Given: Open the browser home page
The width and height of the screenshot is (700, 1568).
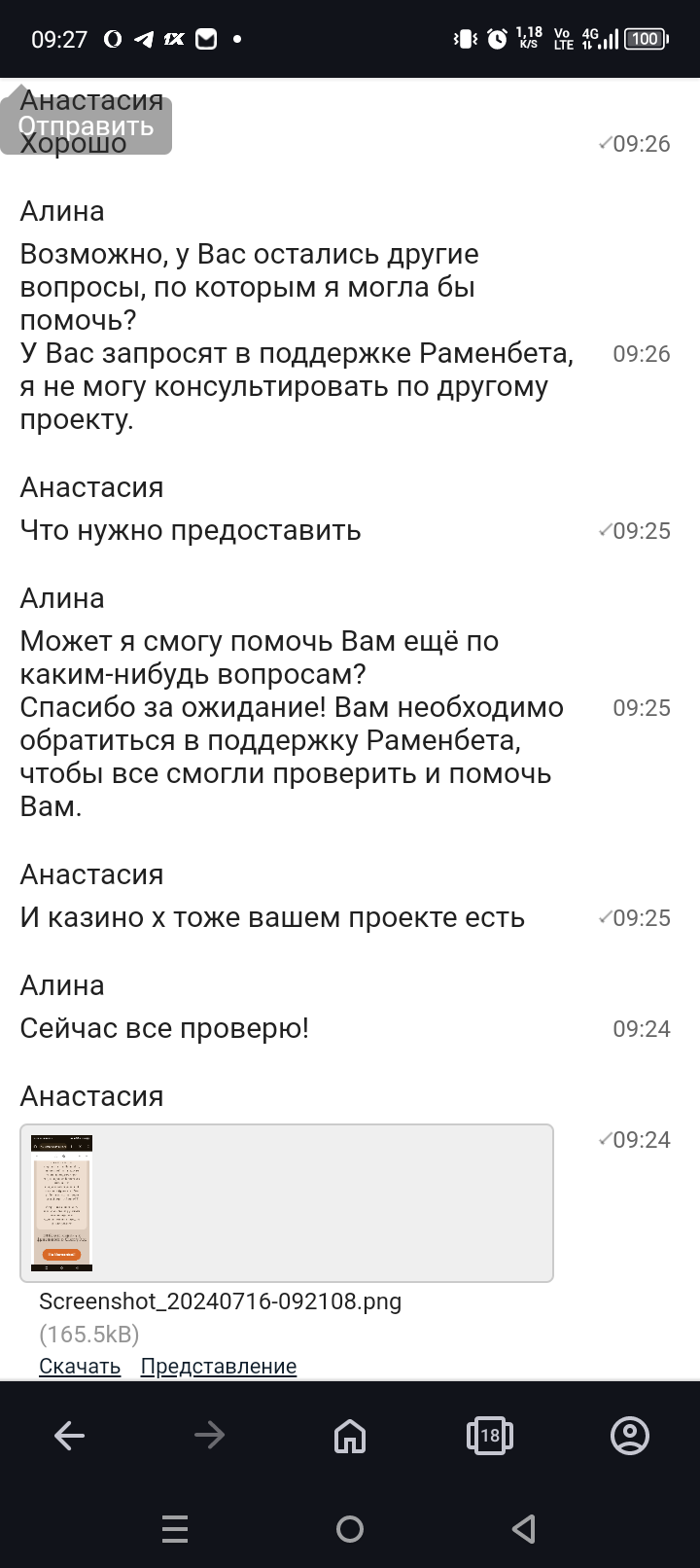Looking at the screenshot, I should point(350,1435).
